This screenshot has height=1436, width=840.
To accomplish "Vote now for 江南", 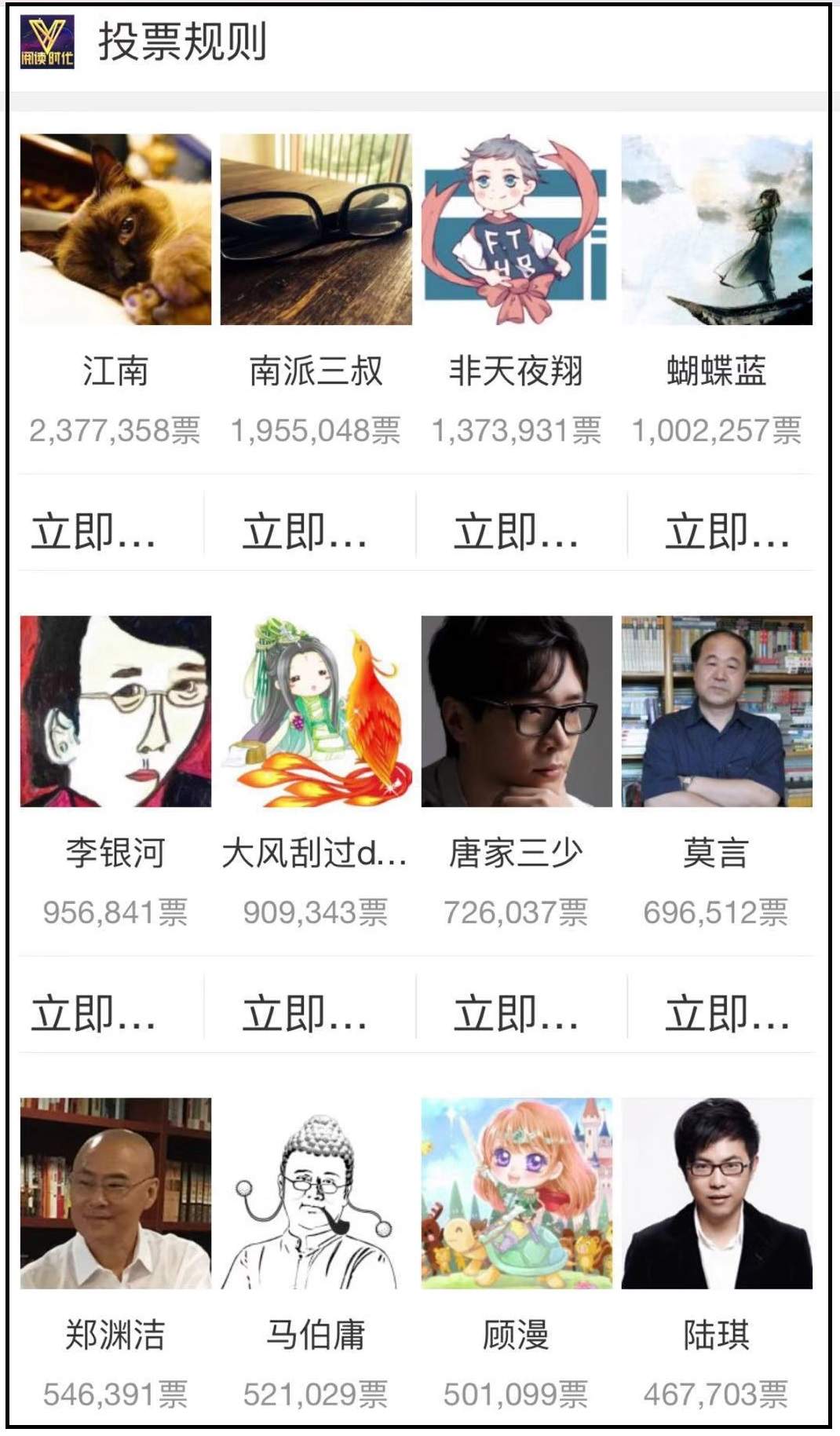I will (x=93, y=532).
